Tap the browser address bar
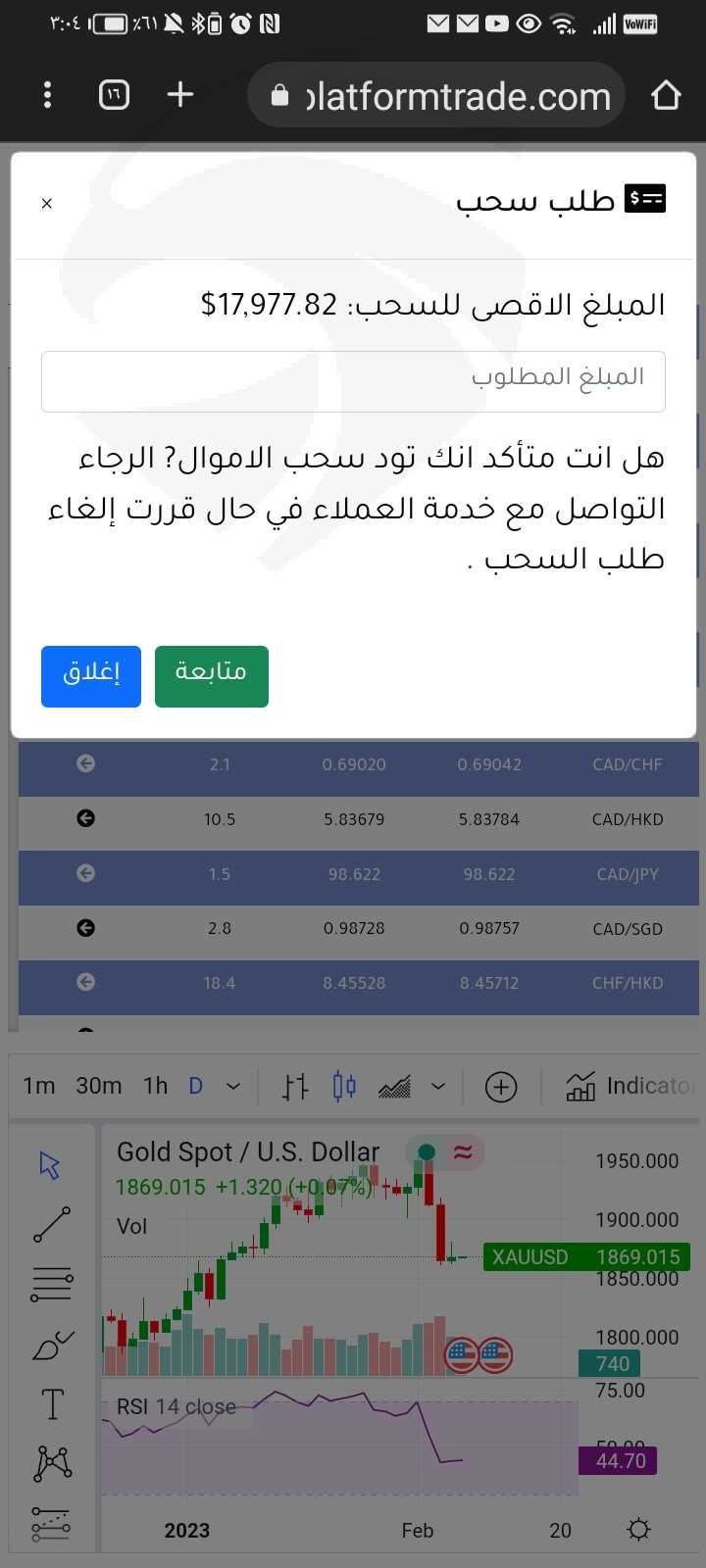The image size is (706, 1568). [436, 95]
